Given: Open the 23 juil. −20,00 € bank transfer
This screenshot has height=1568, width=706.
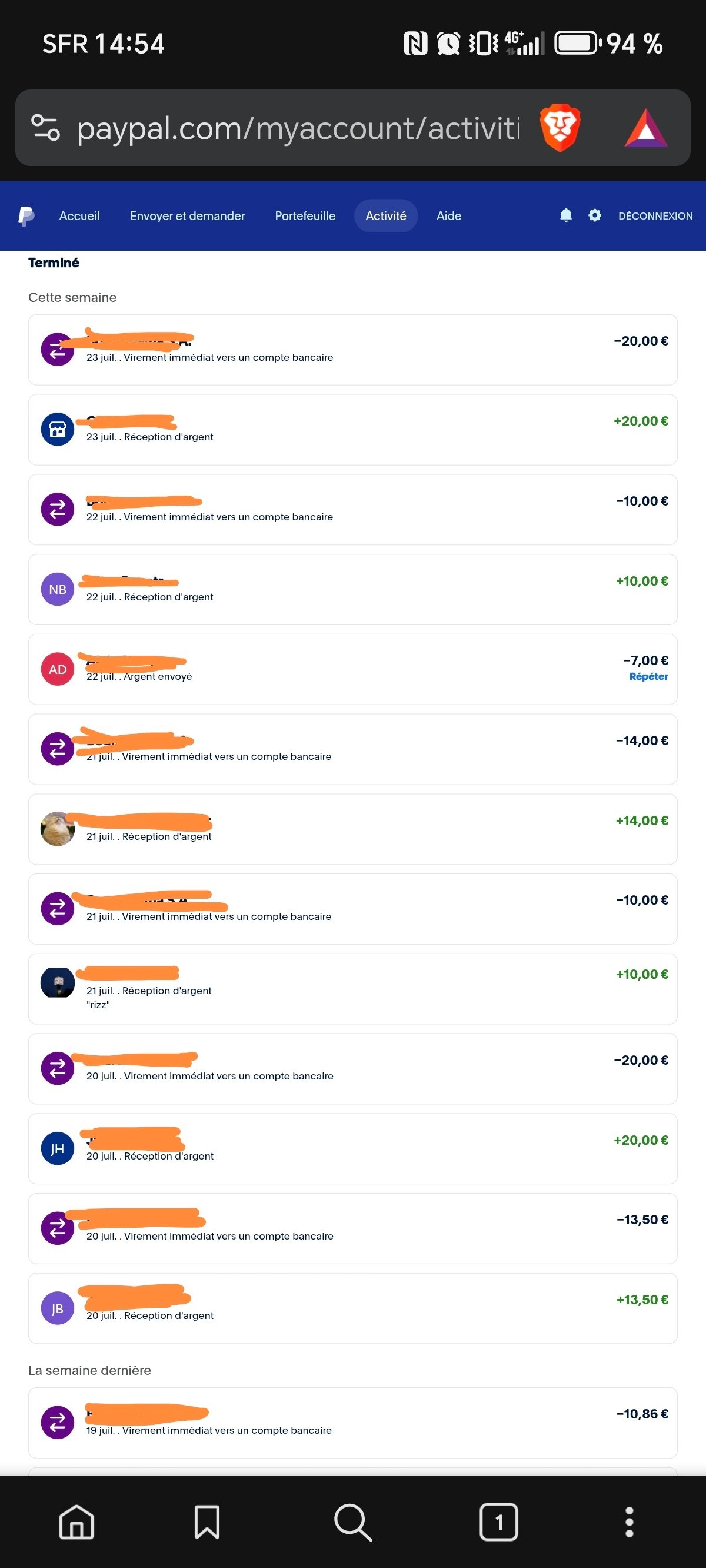Looking at the screenshot, I should (352, 350).
